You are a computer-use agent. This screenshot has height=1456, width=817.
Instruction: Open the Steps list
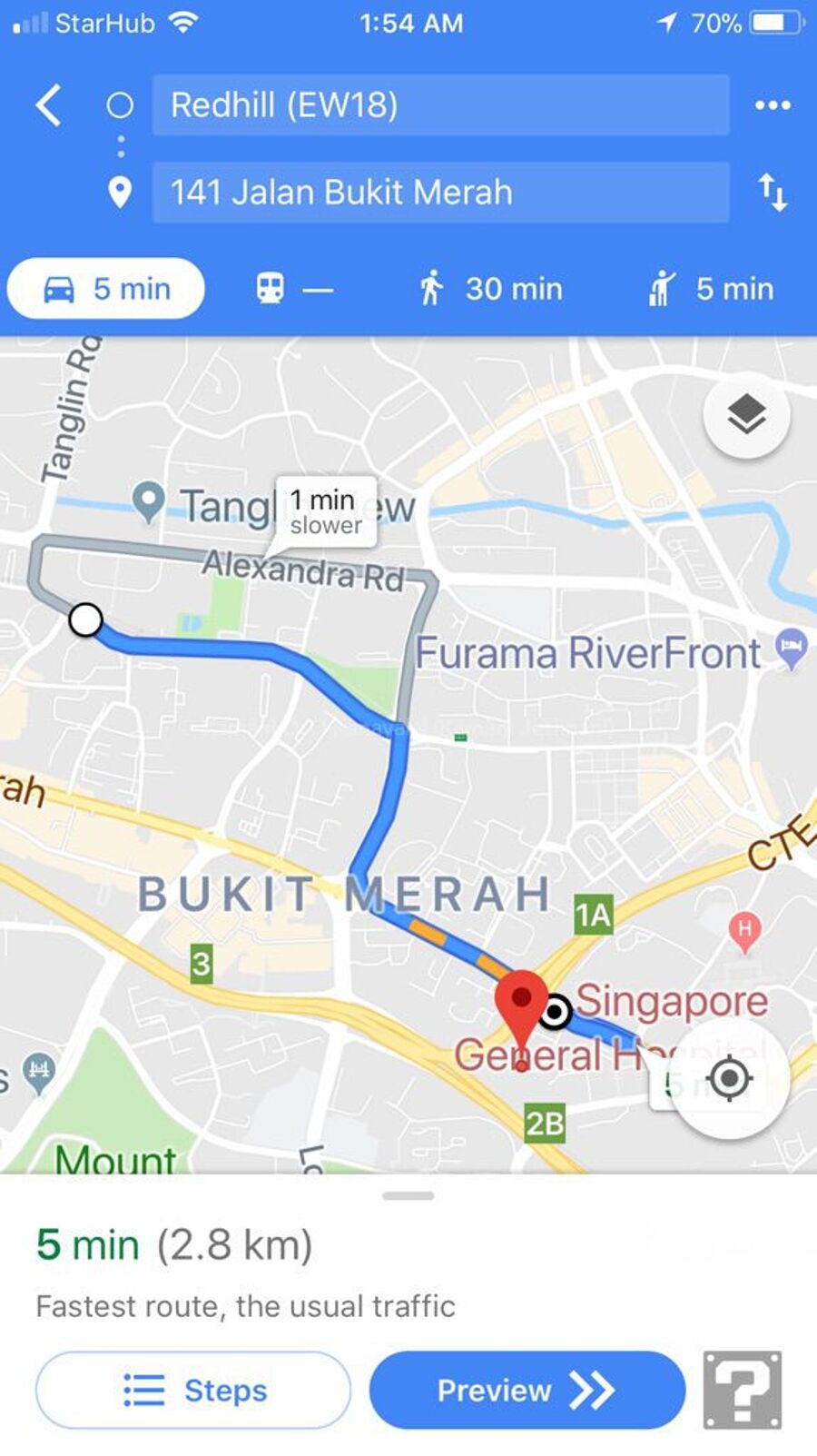[x=193, y=1390]
